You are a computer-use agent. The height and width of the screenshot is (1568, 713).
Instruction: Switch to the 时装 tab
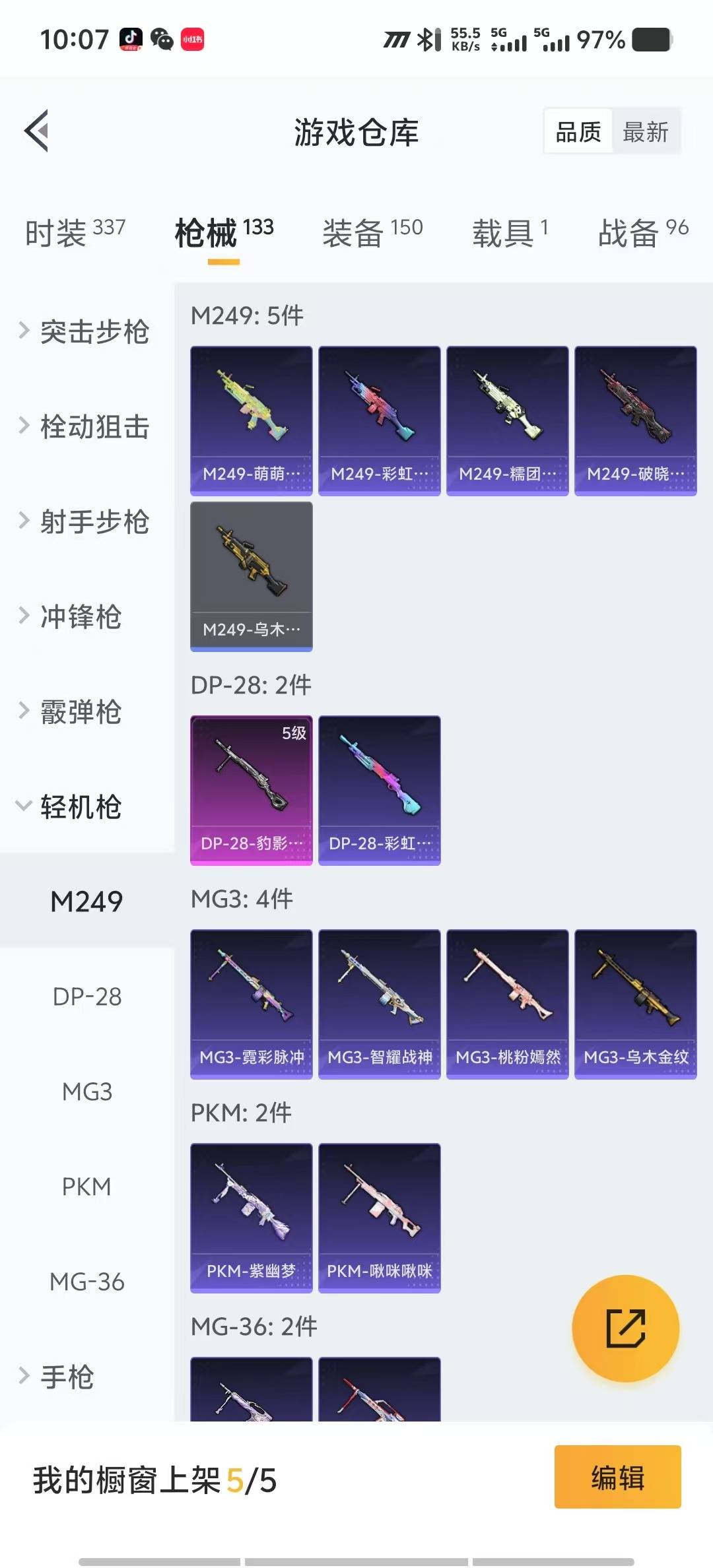pyautogui.click(x=74, y=232)
